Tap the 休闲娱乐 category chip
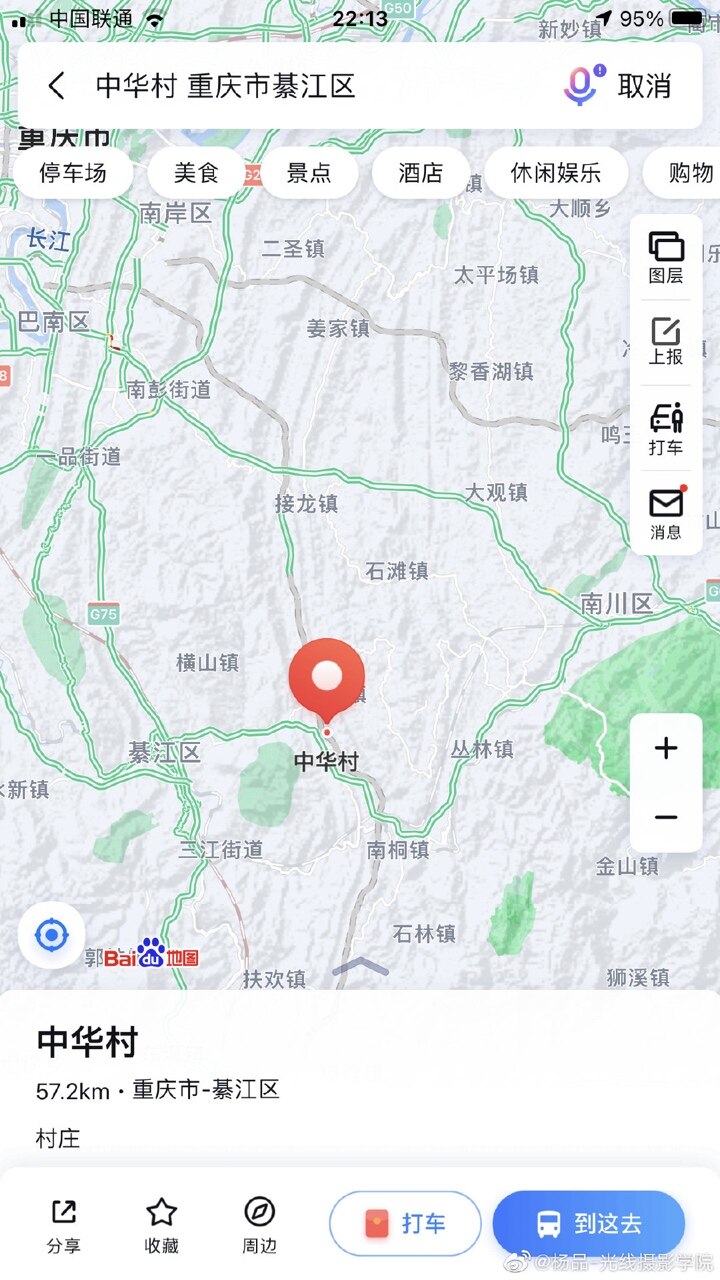The image size is (720, 1280). tap(556, 173)
